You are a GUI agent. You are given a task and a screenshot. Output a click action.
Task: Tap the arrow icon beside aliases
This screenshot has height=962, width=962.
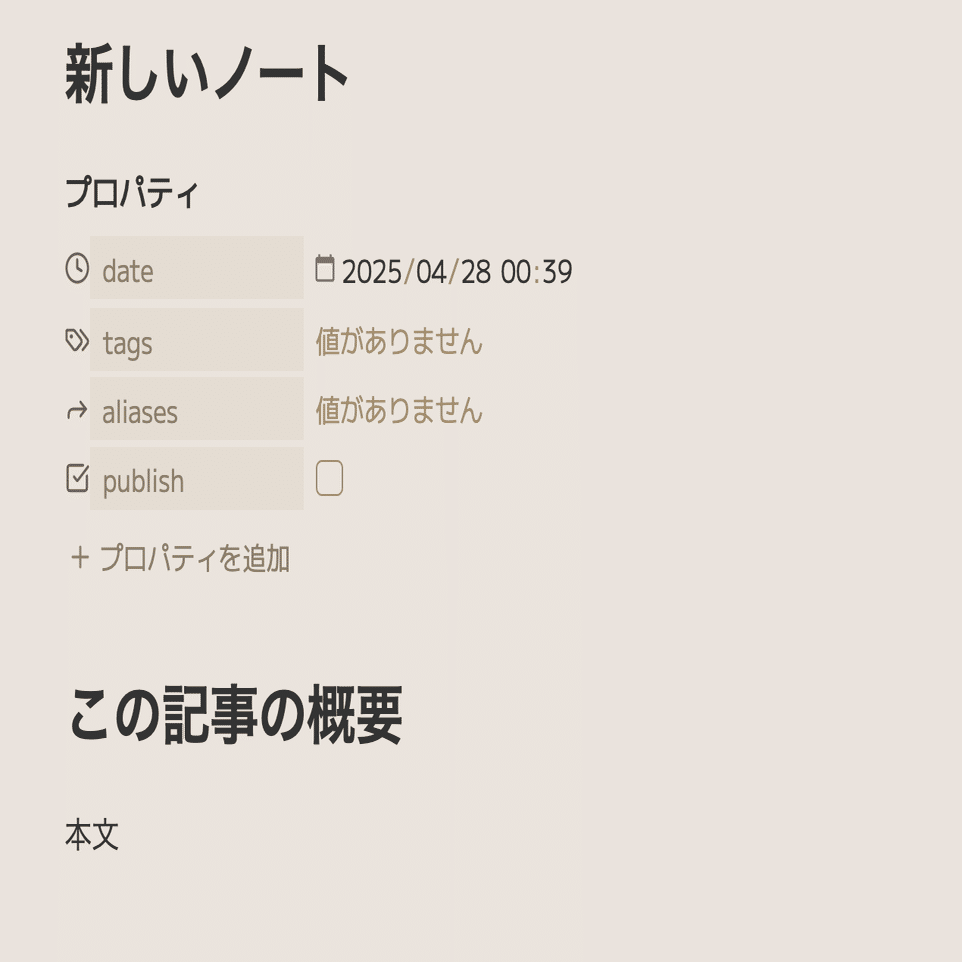click(77, 410)
